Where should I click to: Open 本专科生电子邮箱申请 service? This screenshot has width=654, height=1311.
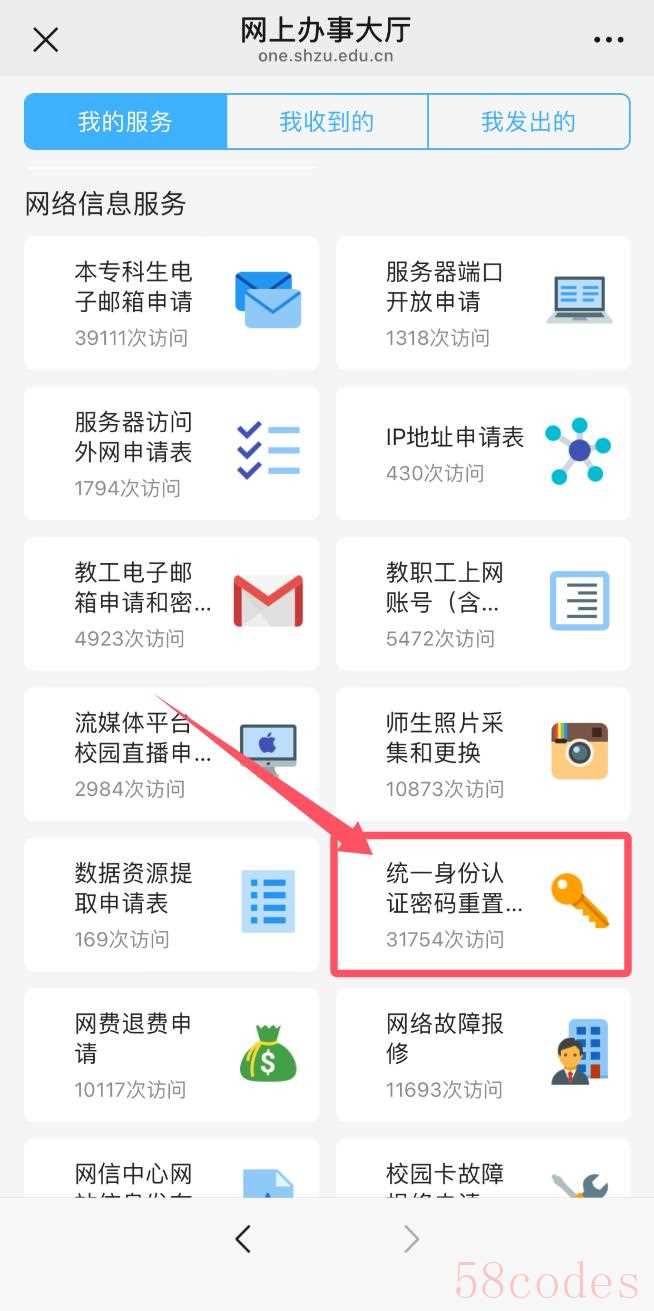pyautogui.click(x=171, y=303)
